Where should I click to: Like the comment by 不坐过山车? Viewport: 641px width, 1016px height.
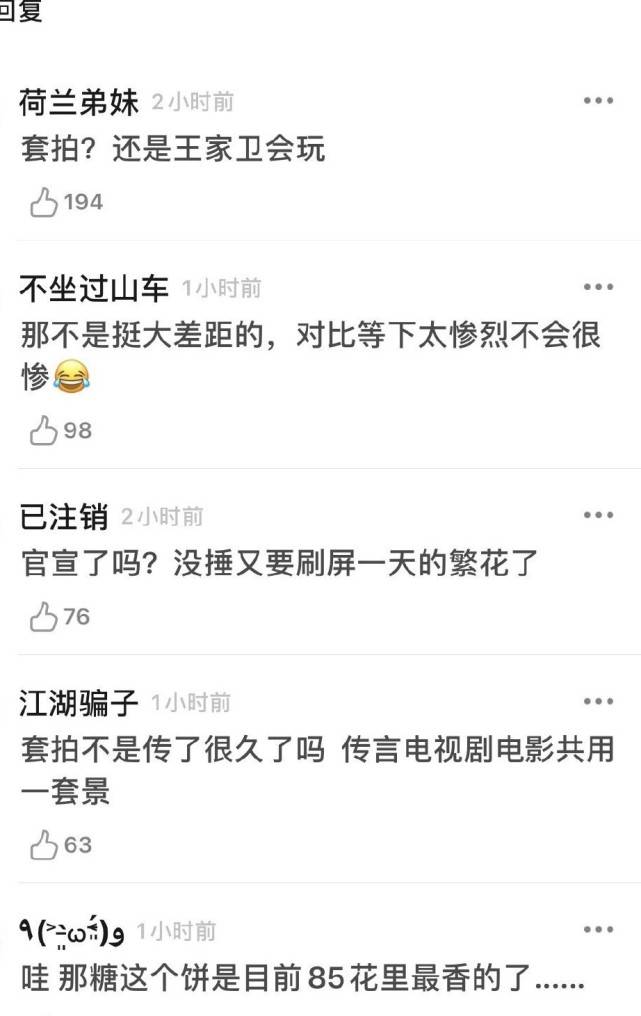(44, 431)
